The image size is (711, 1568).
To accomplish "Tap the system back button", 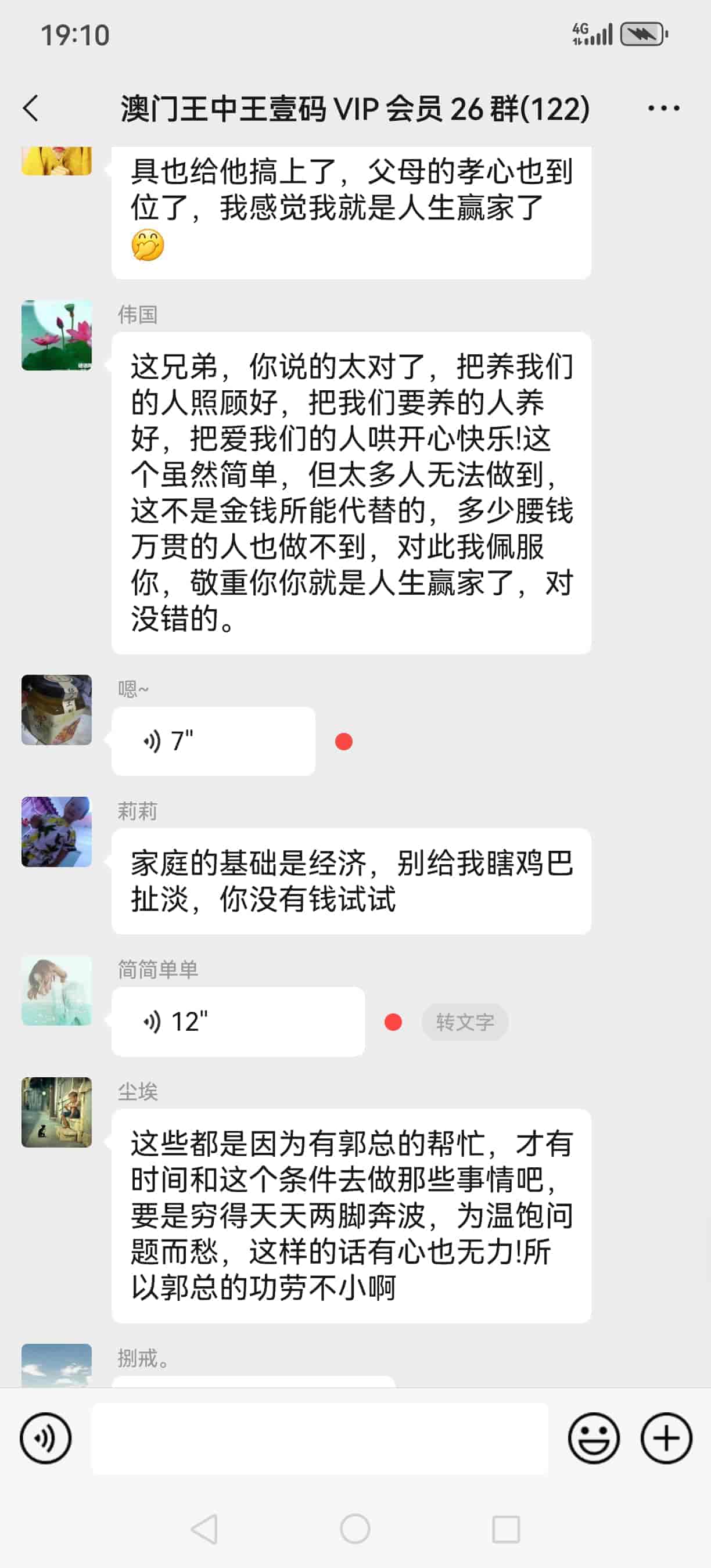I will pyautogui.click(x=204, y=1529).
